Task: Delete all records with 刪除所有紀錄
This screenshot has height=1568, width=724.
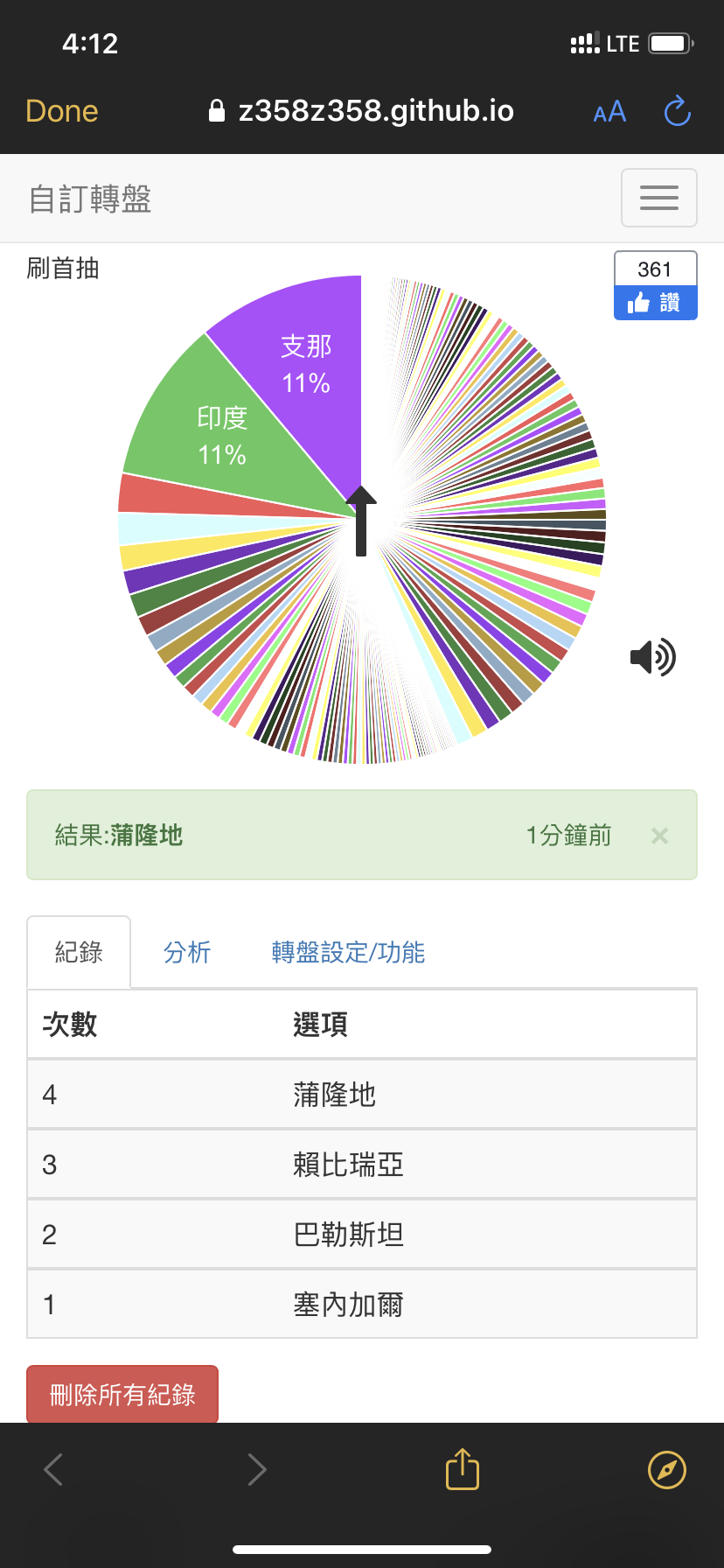Action: 122,1394
